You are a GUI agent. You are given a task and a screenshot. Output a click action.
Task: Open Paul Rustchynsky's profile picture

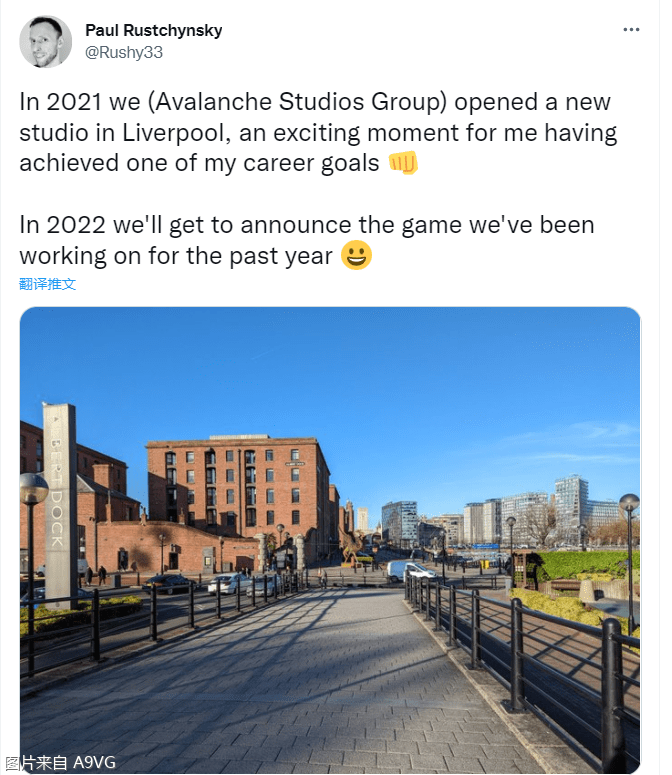click(45, 42)
